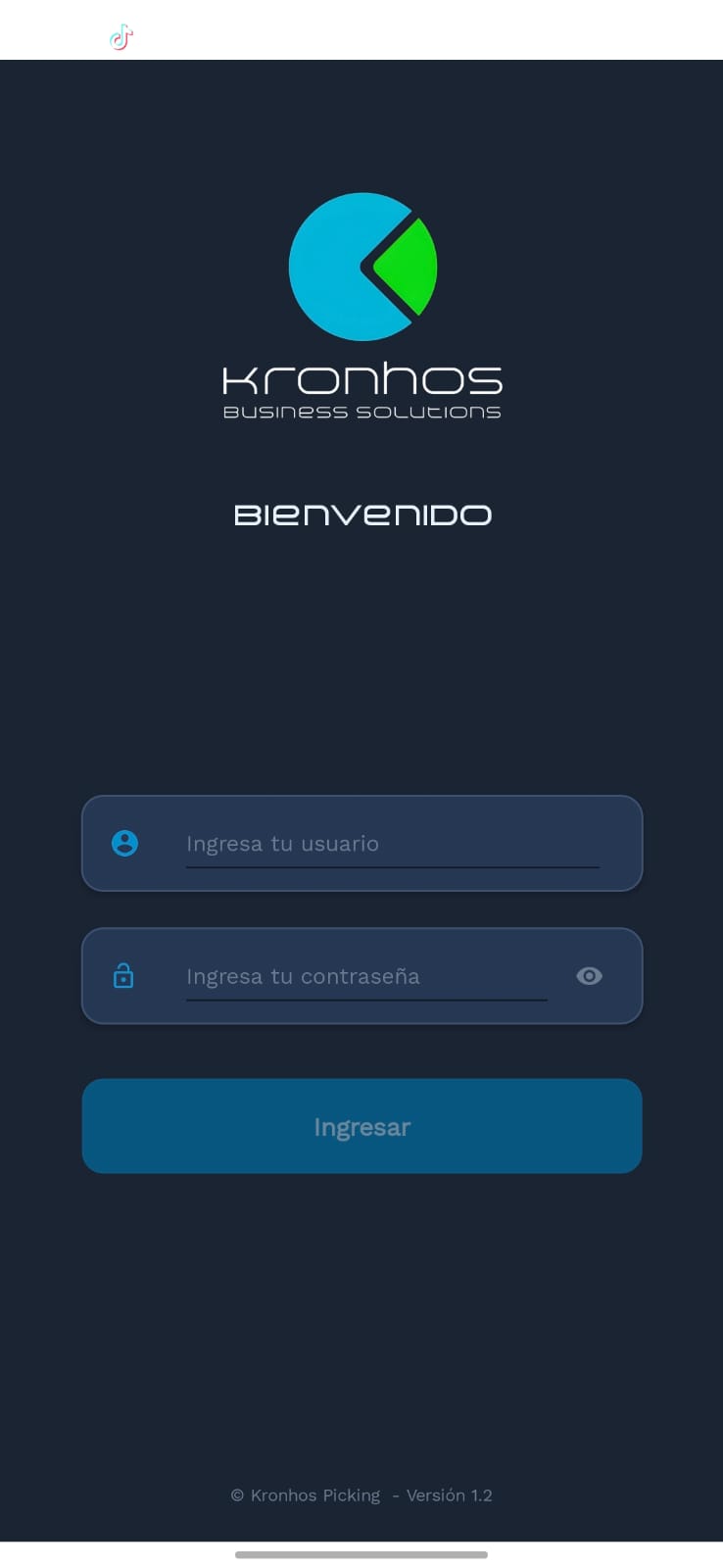Tap the 'Ingresa tu usuario' field

point(392,844)
